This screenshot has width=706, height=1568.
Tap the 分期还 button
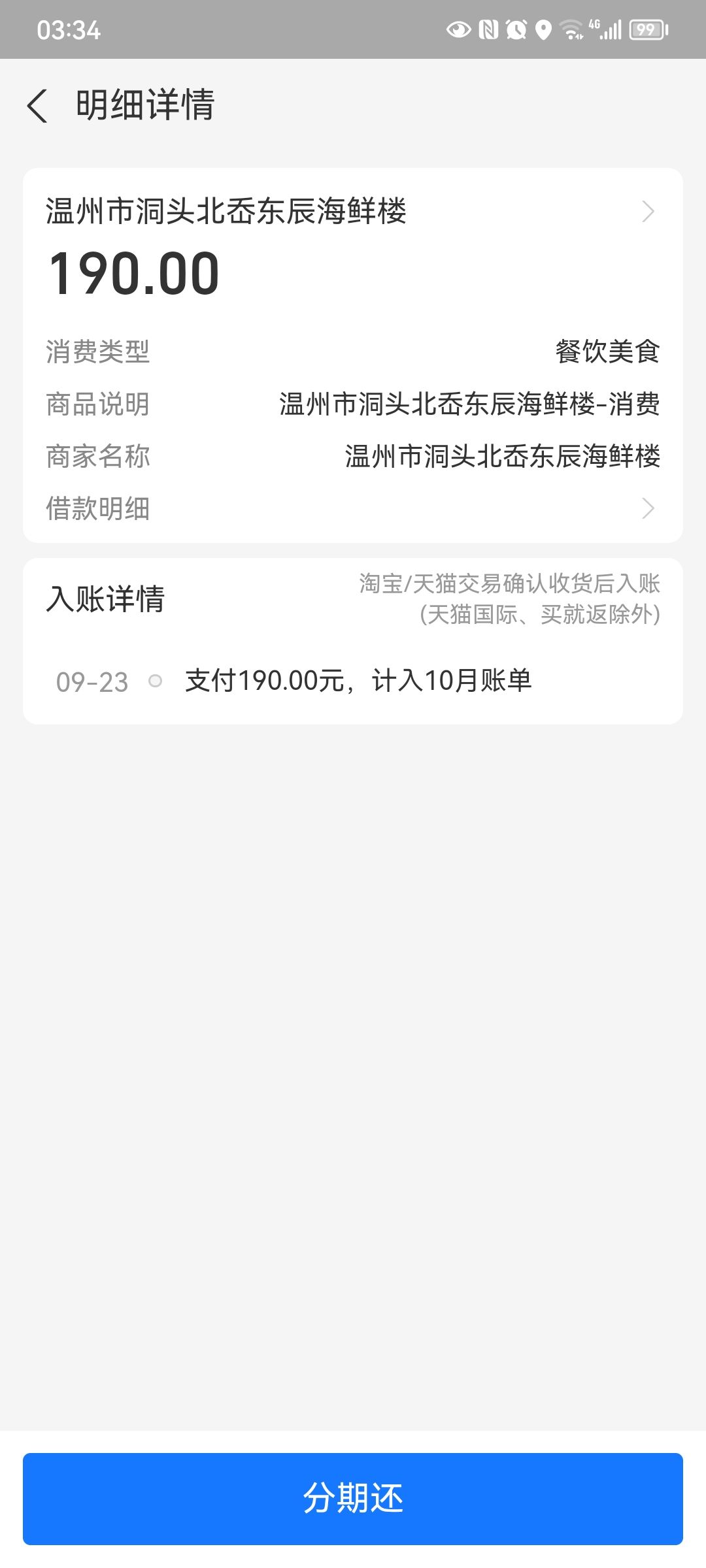coord(353,1499)
